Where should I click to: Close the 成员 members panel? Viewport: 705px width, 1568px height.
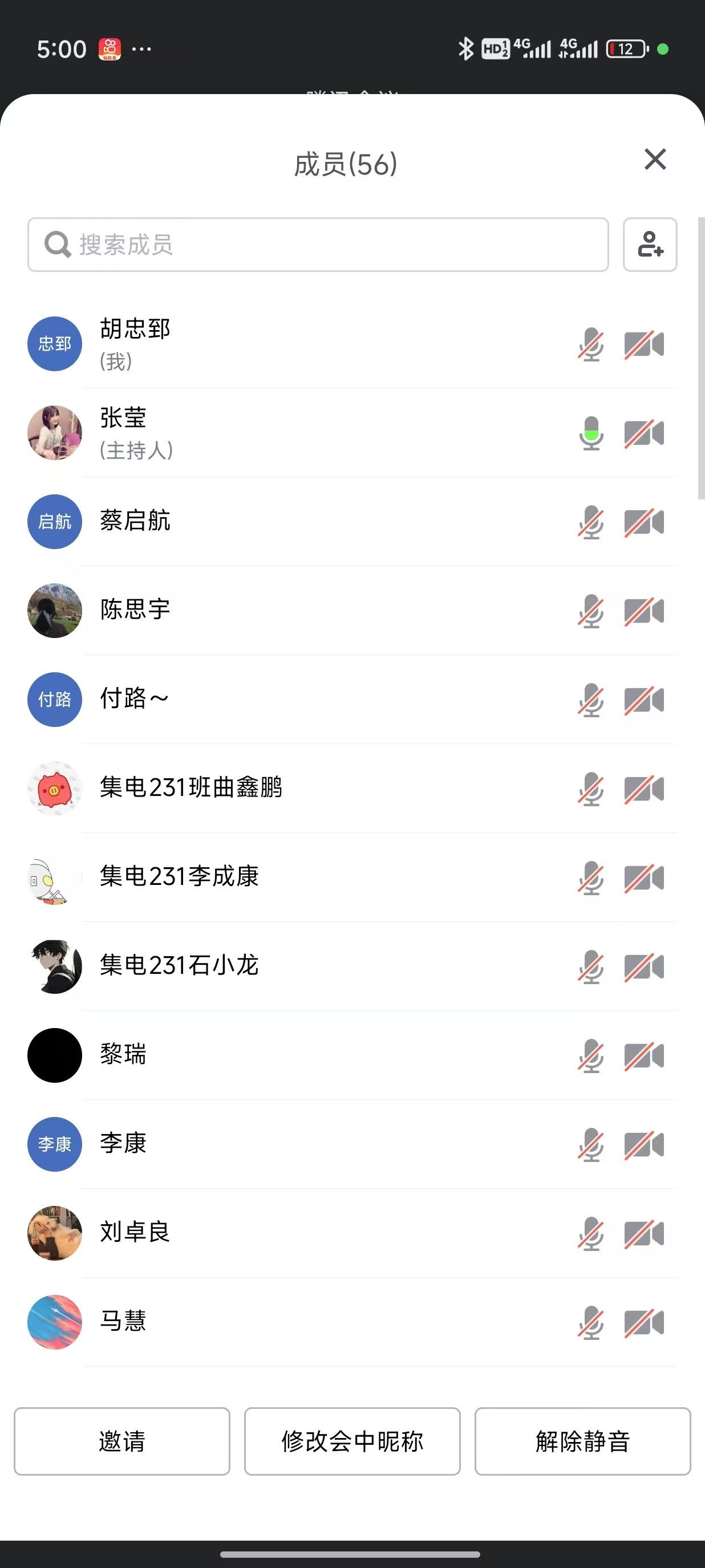pos(654,160)
